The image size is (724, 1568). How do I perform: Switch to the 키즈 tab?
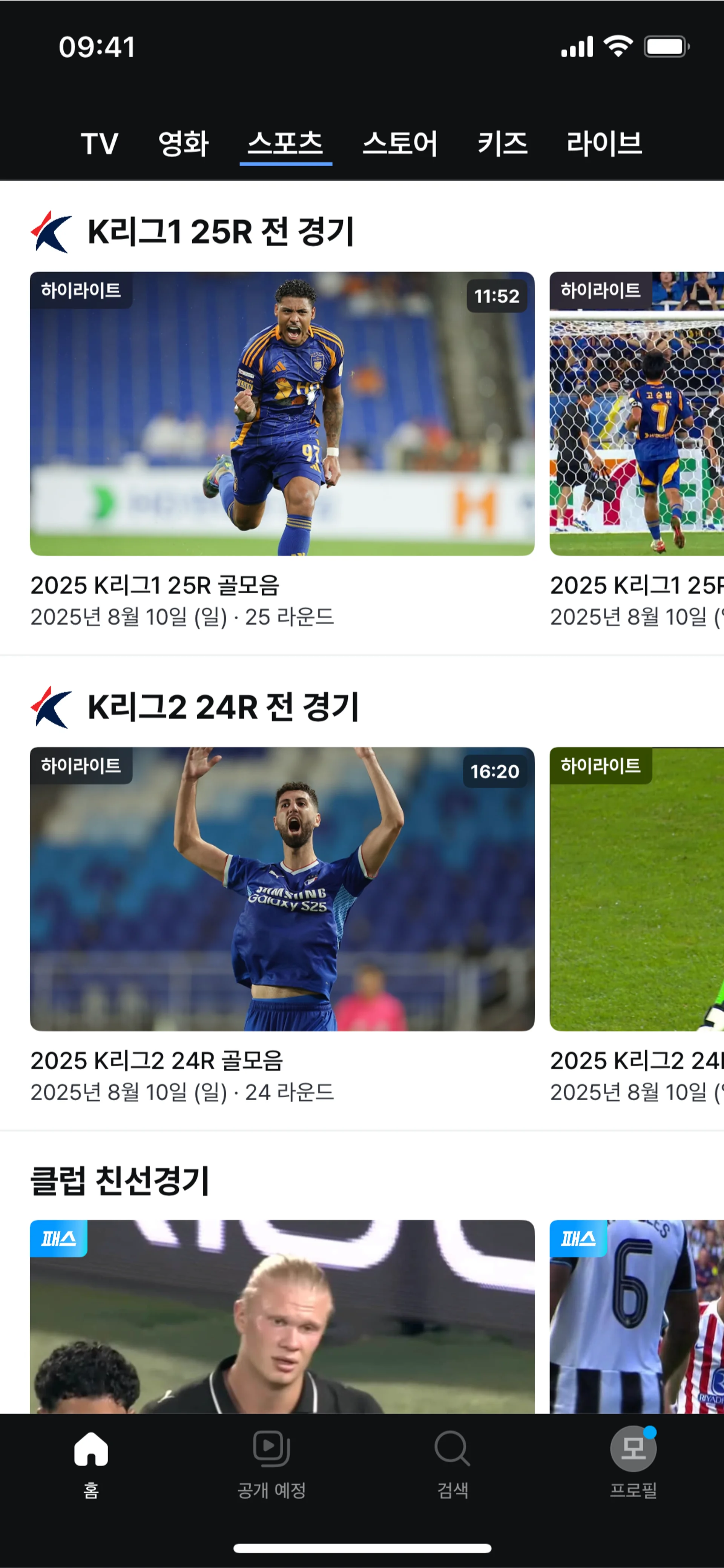point(502,144)
